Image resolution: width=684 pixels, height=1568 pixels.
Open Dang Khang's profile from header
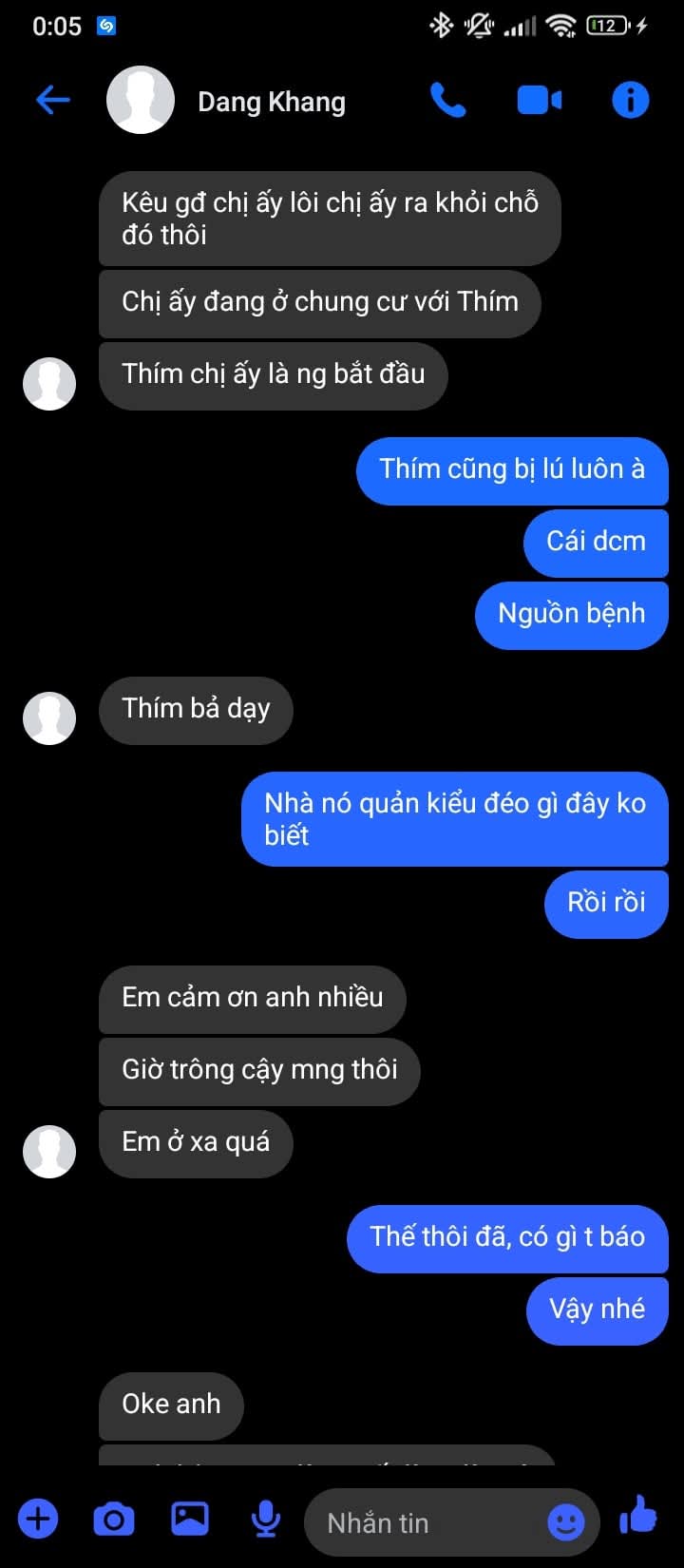pyautogui.click(x=271, y=102)
